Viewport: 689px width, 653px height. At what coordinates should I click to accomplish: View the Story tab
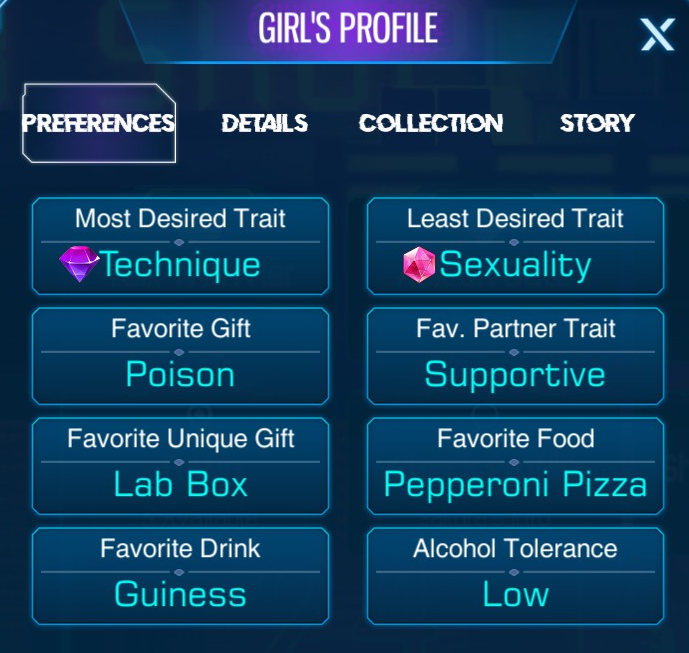coord(597,124)
